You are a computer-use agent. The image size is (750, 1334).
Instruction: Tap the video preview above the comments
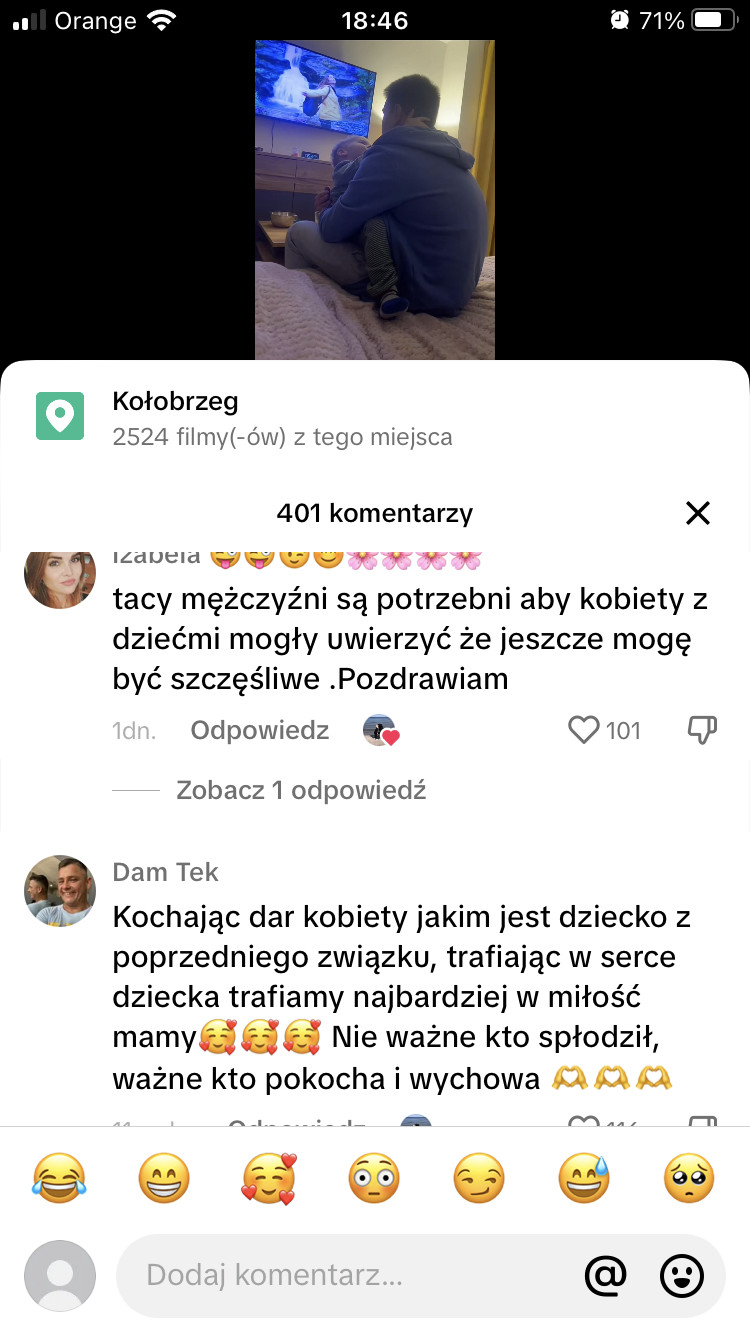tap(375, 200)
